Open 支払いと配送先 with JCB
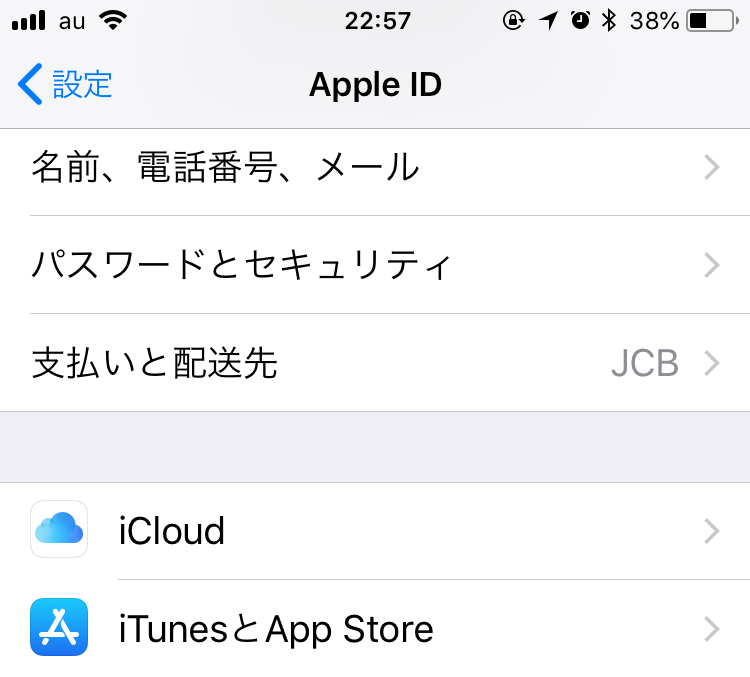The width and height of the screenshot is (750, 677). pos(375,363)
